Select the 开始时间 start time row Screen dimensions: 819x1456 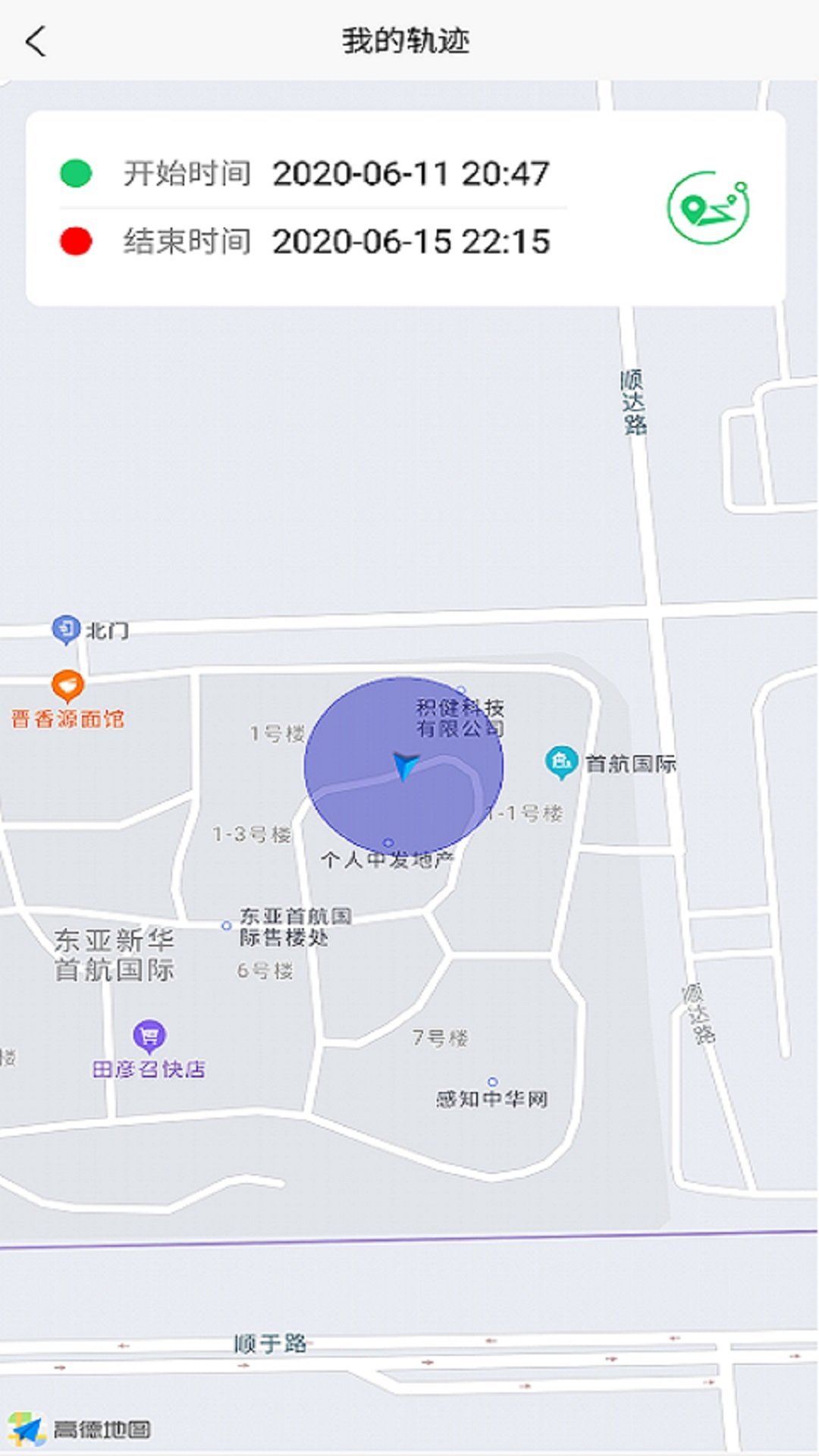pos(312,174)
